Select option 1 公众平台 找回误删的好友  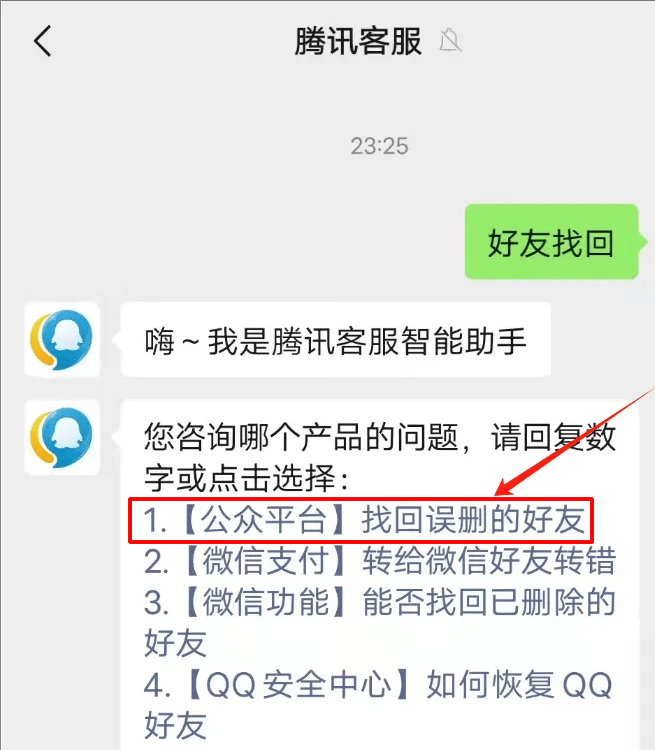pyautogui.click(x=362, y=522)
